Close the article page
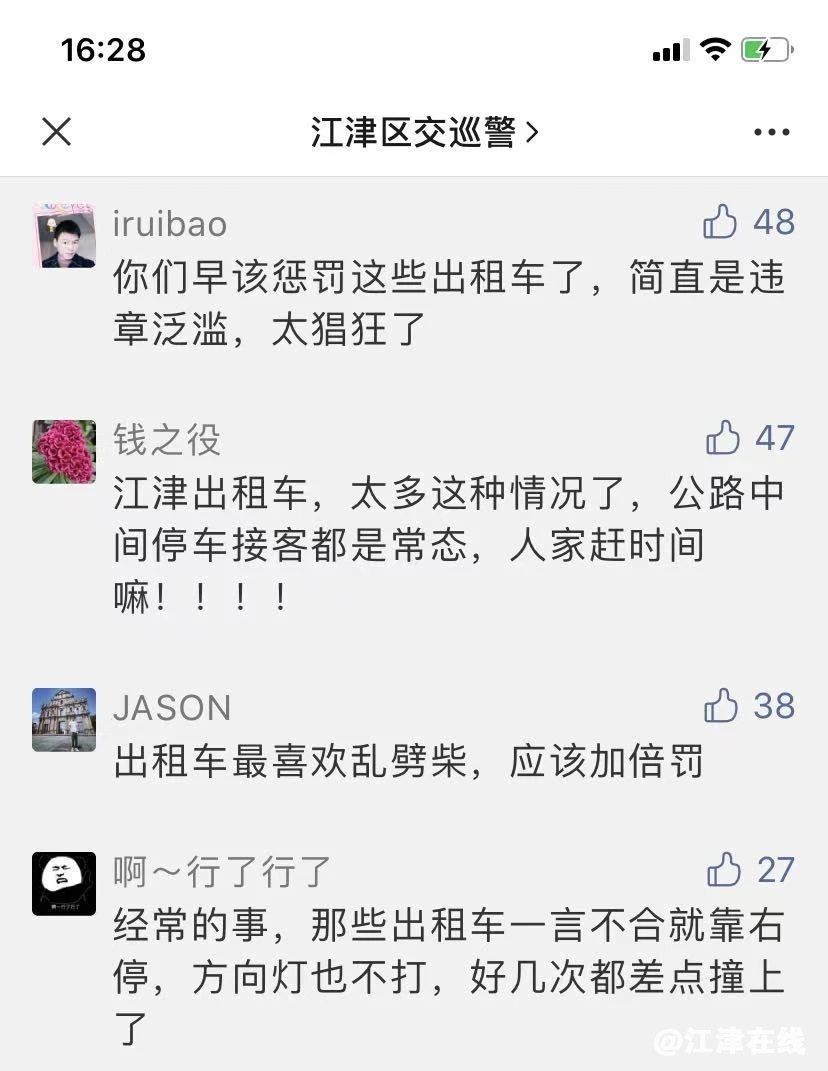The image size is (828, 1071). [56, 131]
